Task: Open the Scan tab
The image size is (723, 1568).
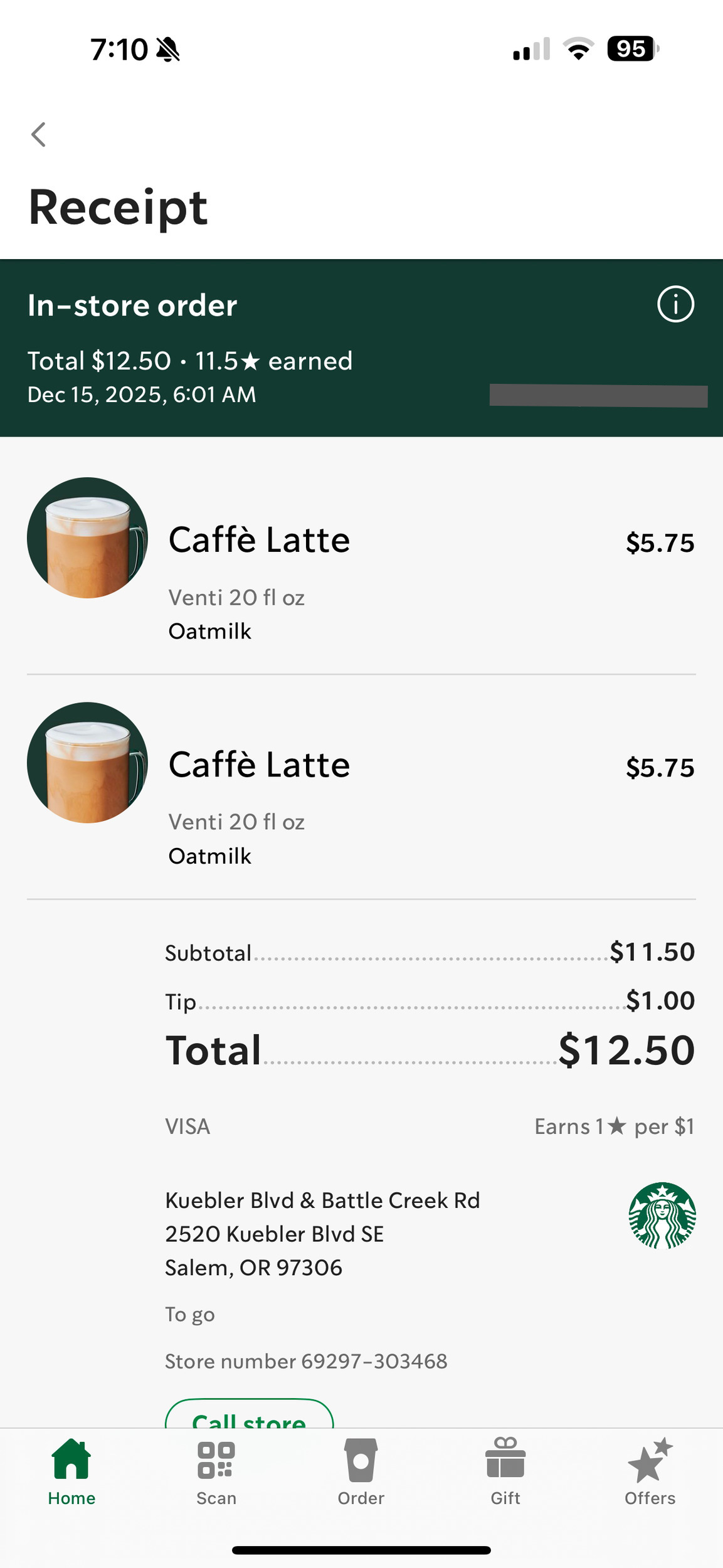Action: click(x=216, y=1471)
